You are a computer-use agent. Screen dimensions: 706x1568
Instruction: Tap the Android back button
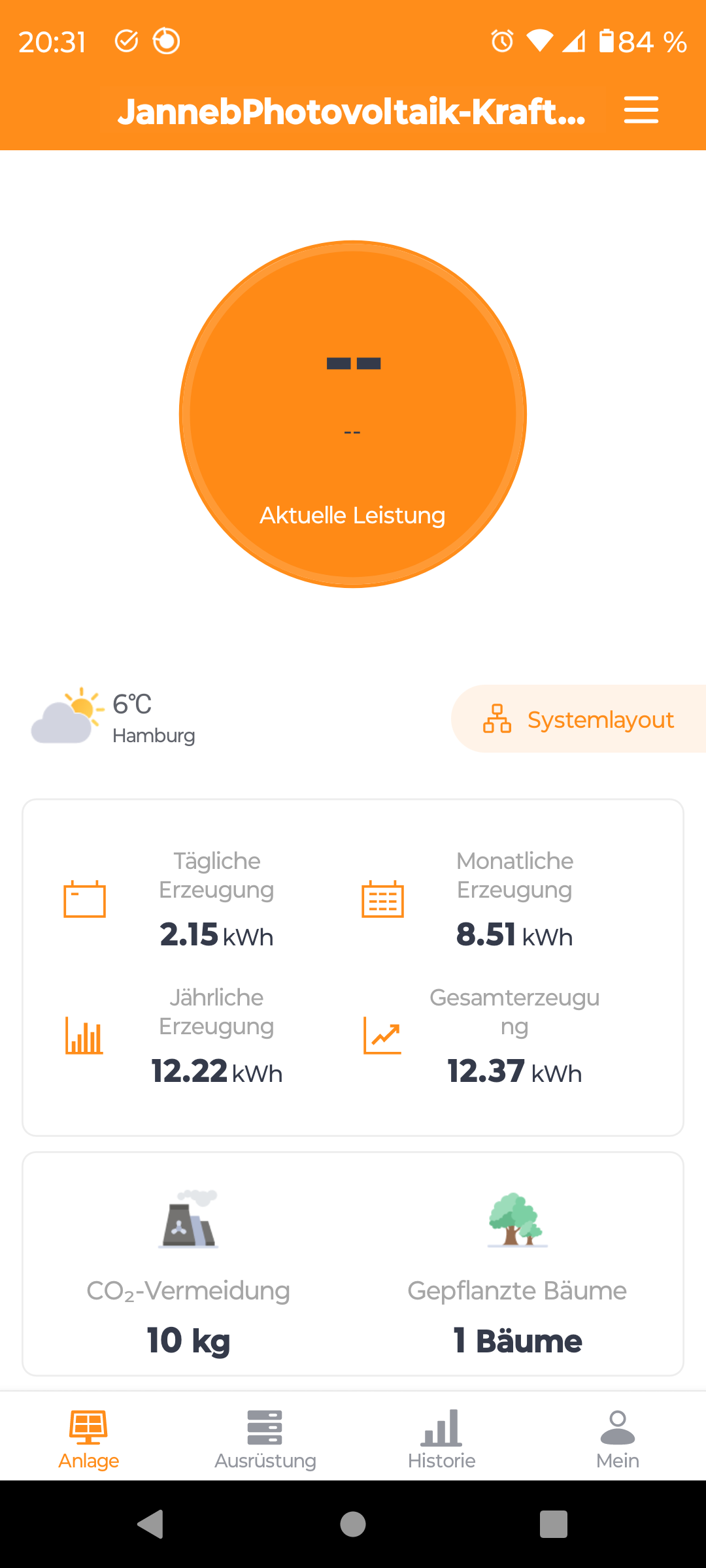pos(151,1524)
